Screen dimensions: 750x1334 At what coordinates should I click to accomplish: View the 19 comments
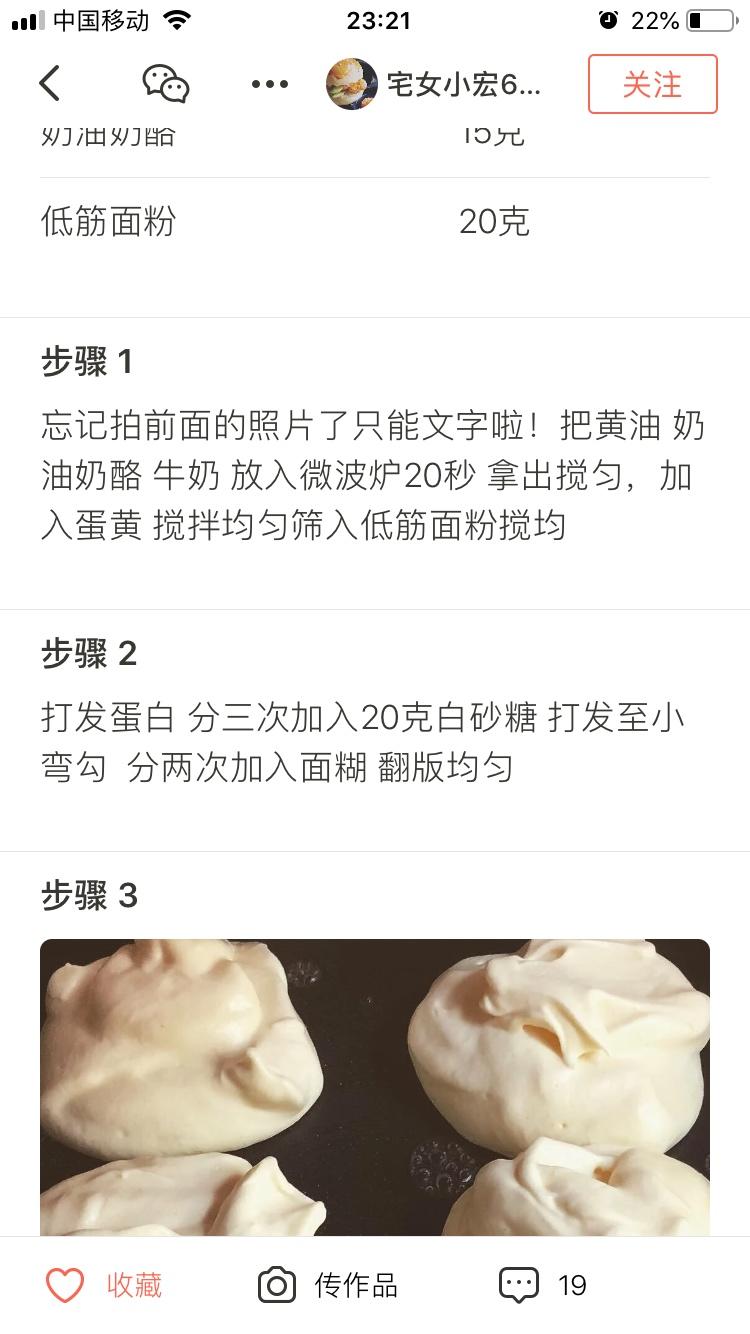point(543,1285)
